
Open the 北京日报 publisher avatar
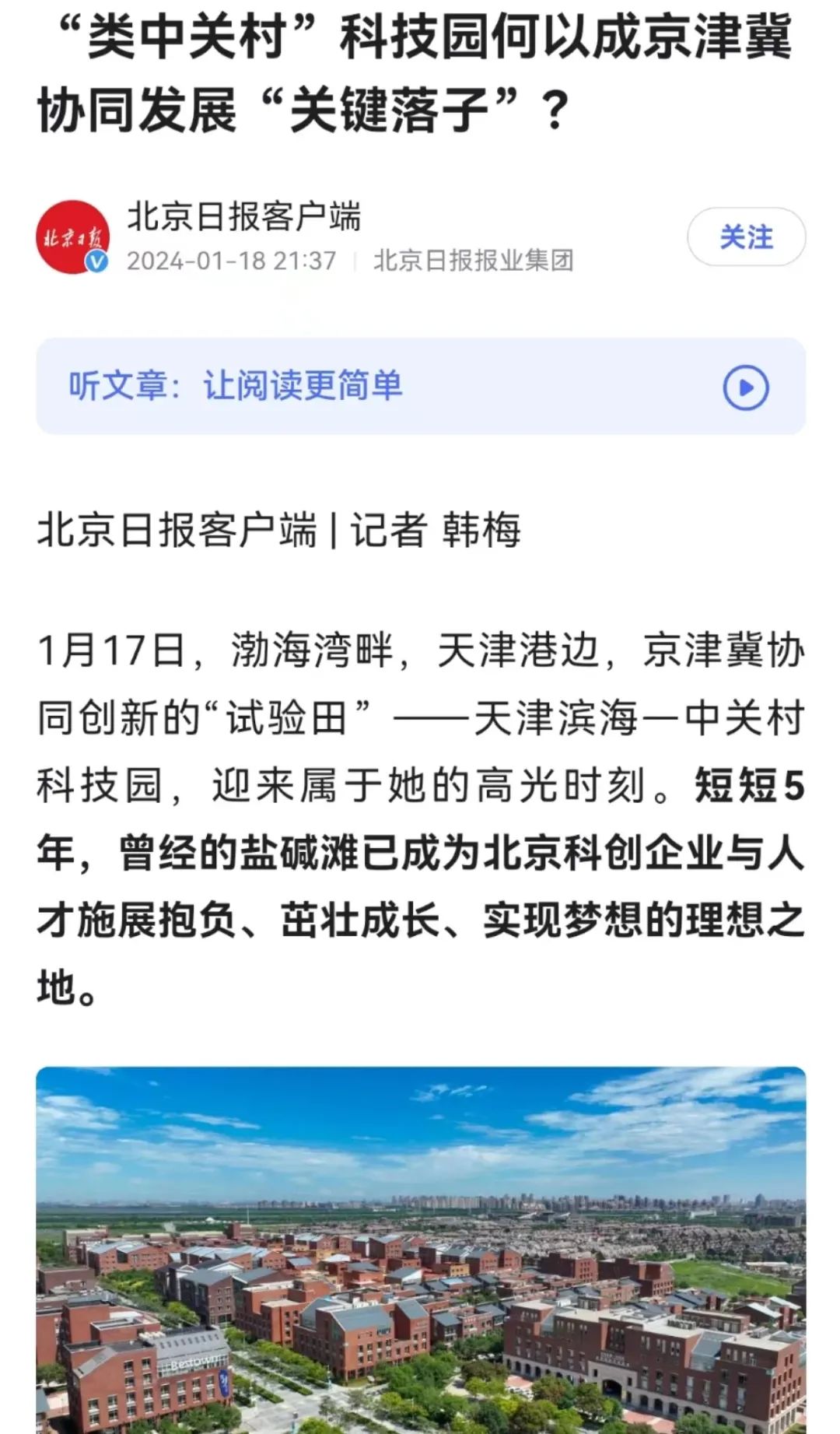[x=73, y=237]
